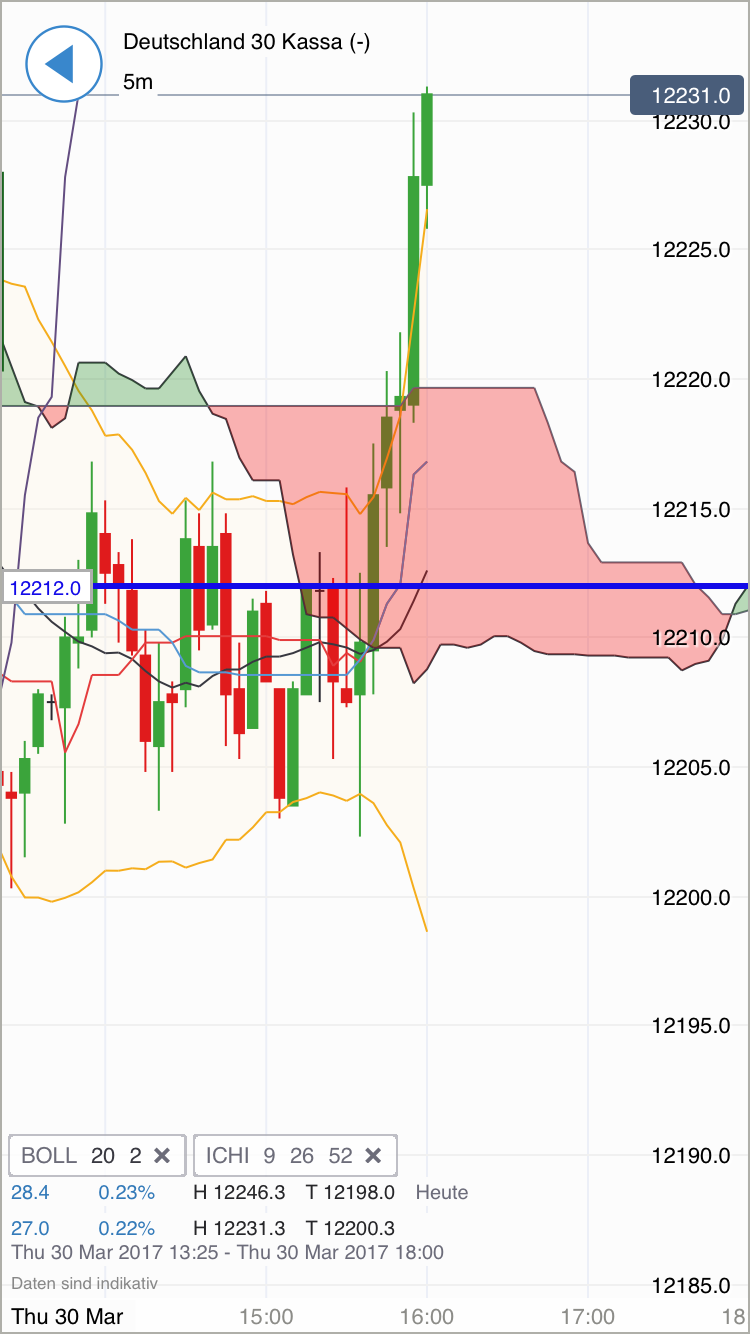Remove the ICHI indicator
750x1334 pixels.
(373, 1156)
